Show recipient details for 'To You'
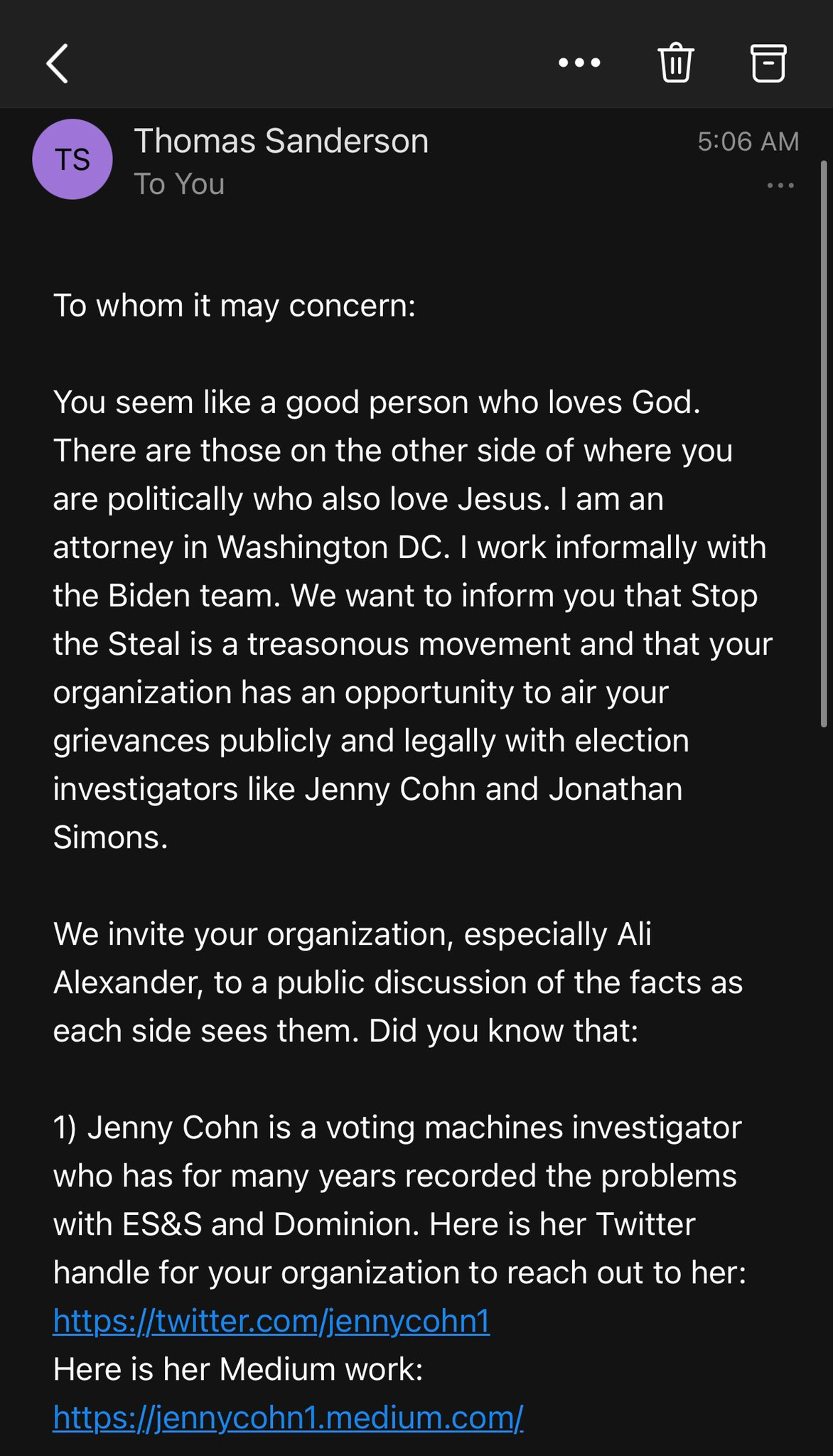This screenshot has height=1456, width=833. pyautogui.click(x=179, y=184)
